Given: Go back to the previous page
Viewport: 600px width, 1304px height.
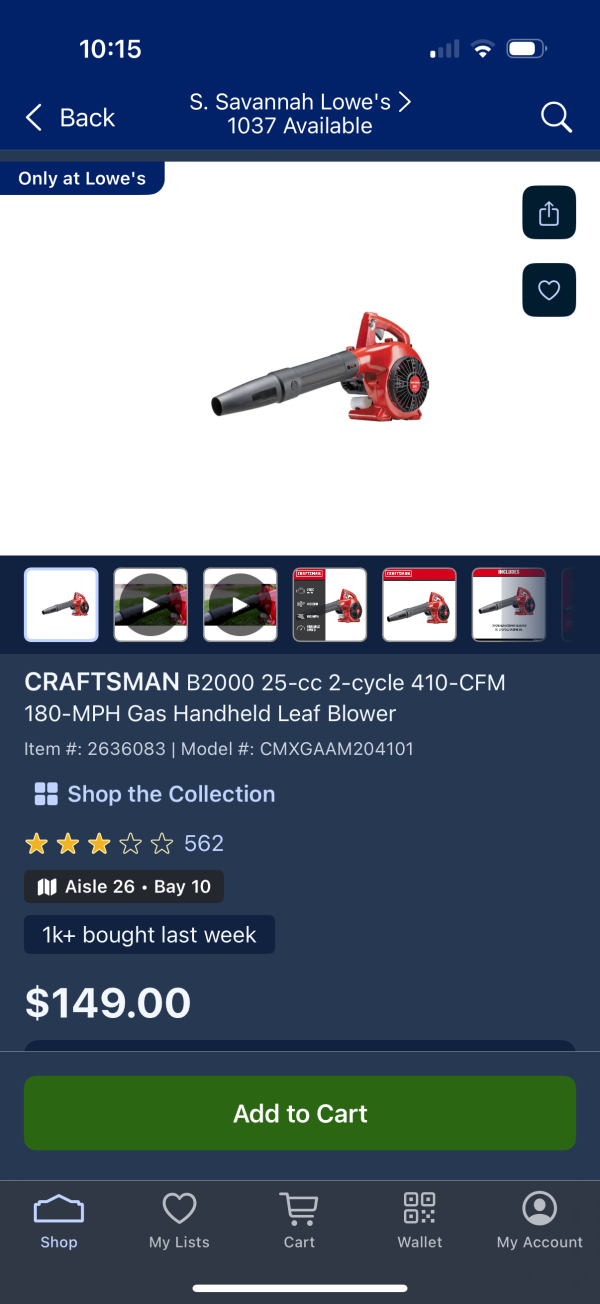Looking at the screenshot, I should (x=70, y=118).
